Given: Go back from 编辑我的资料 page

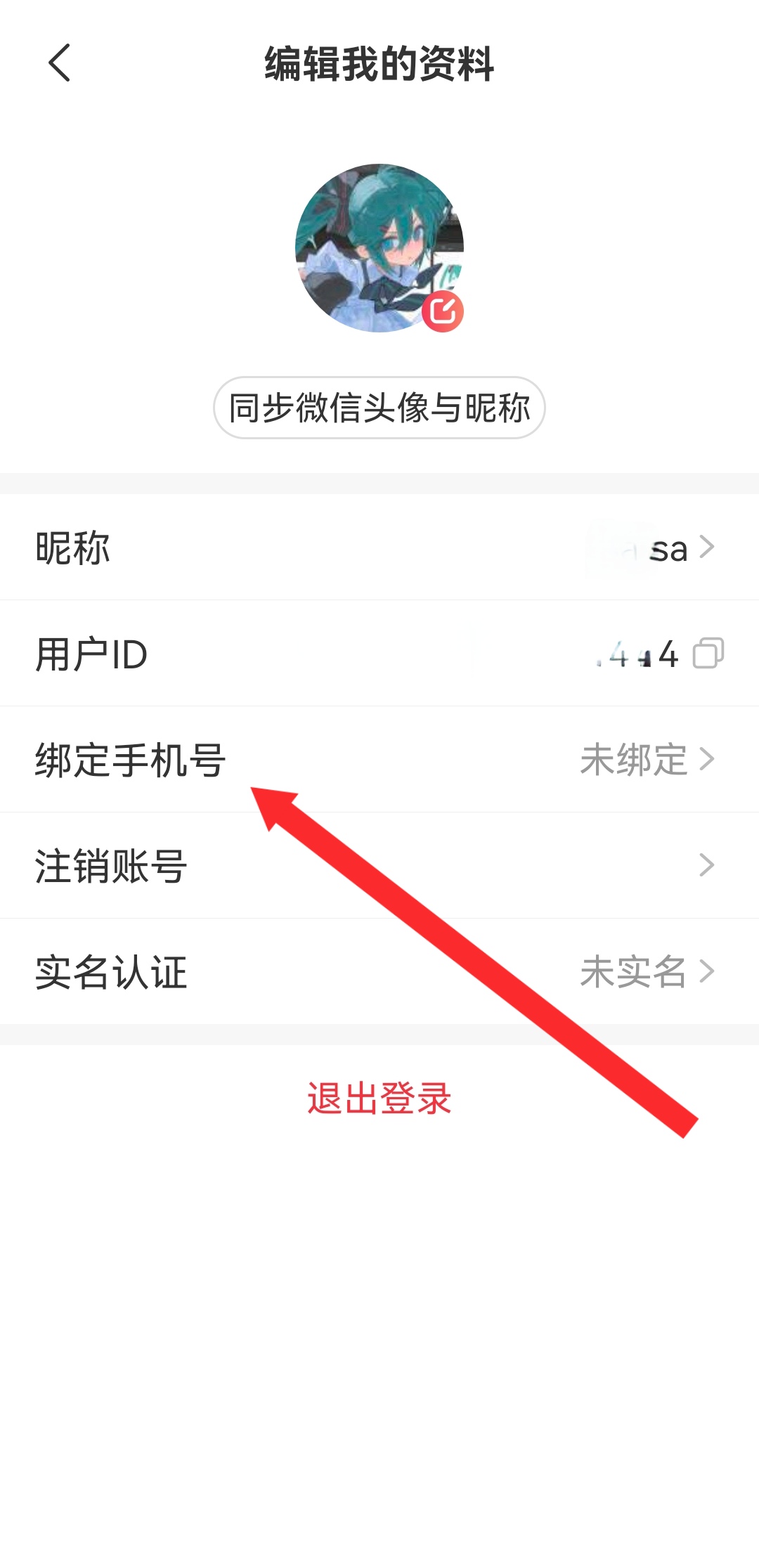Looking at the screenshot, I should click(x=60, y=63).
